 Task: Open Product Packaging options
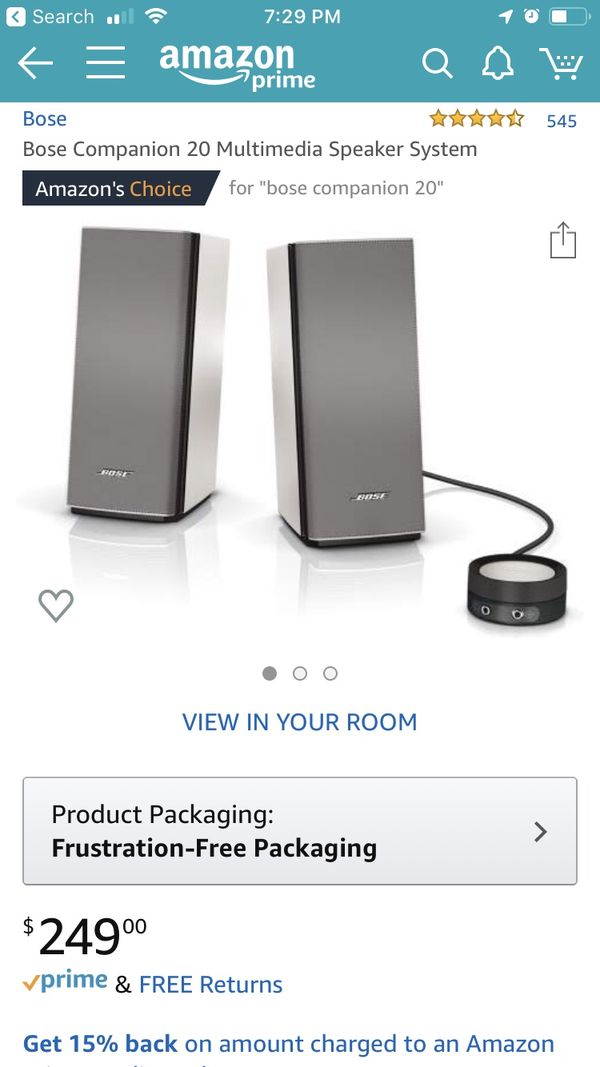(x=300, y=831)
